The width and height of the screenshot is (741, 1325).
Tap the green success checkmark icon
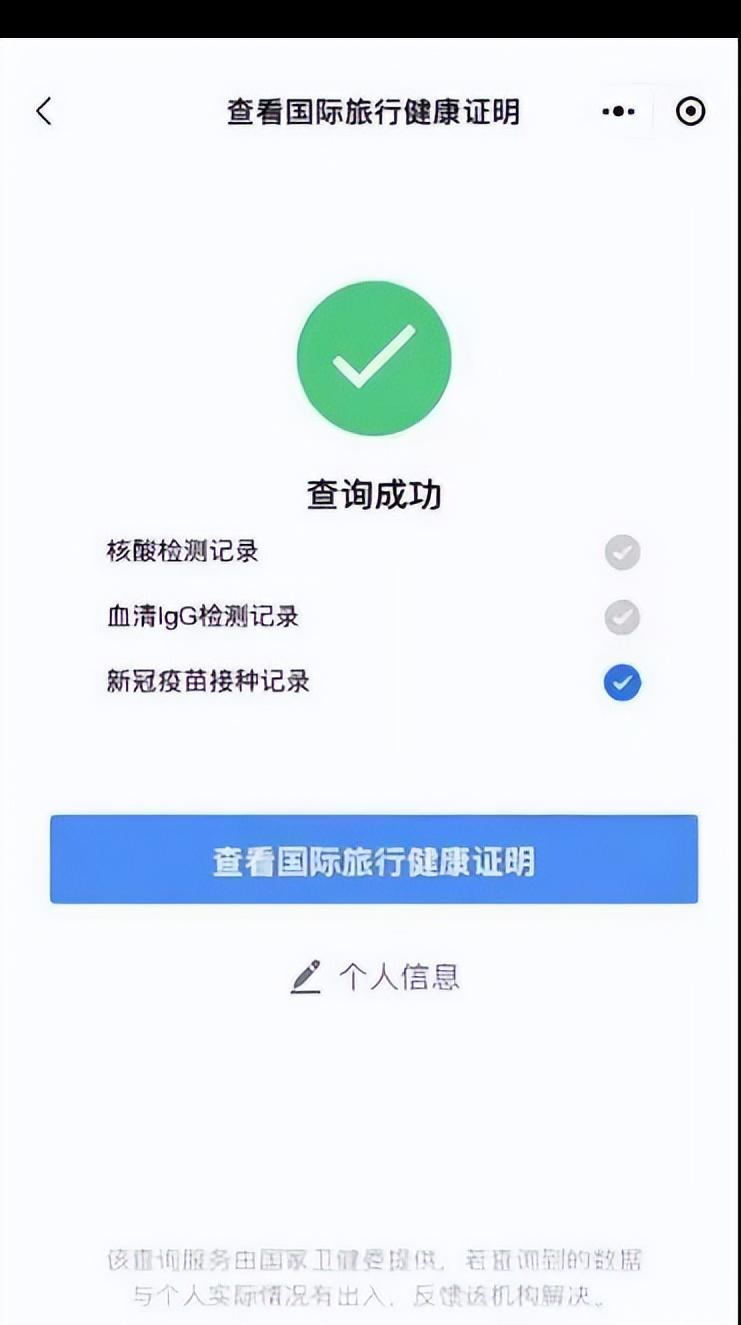click(374, 359)
